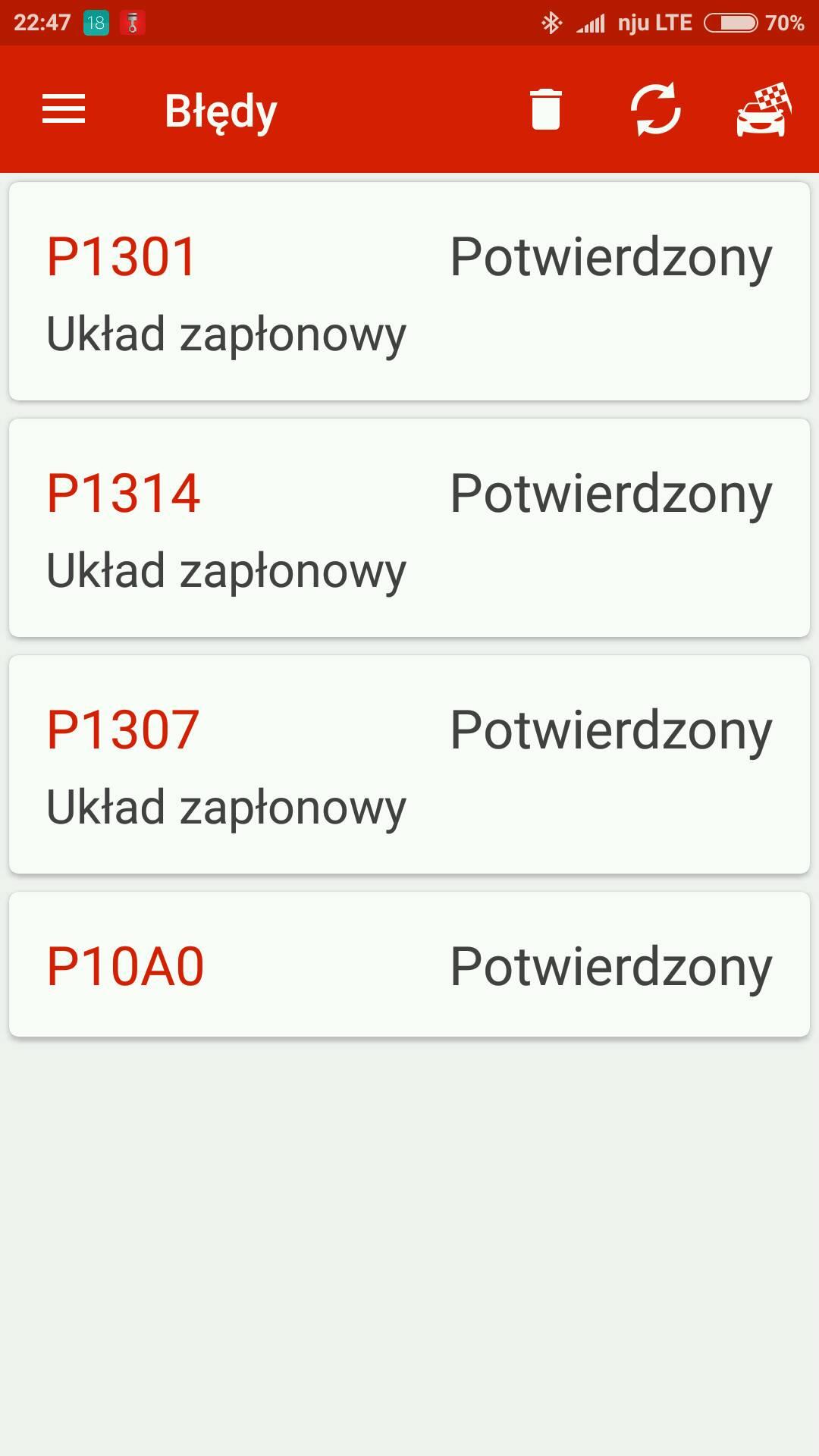Image resolution: width=819 pixels, height=1456 pixels.
Task: Open the hamburger navigation menu
Action: click(x=64, y=109)
